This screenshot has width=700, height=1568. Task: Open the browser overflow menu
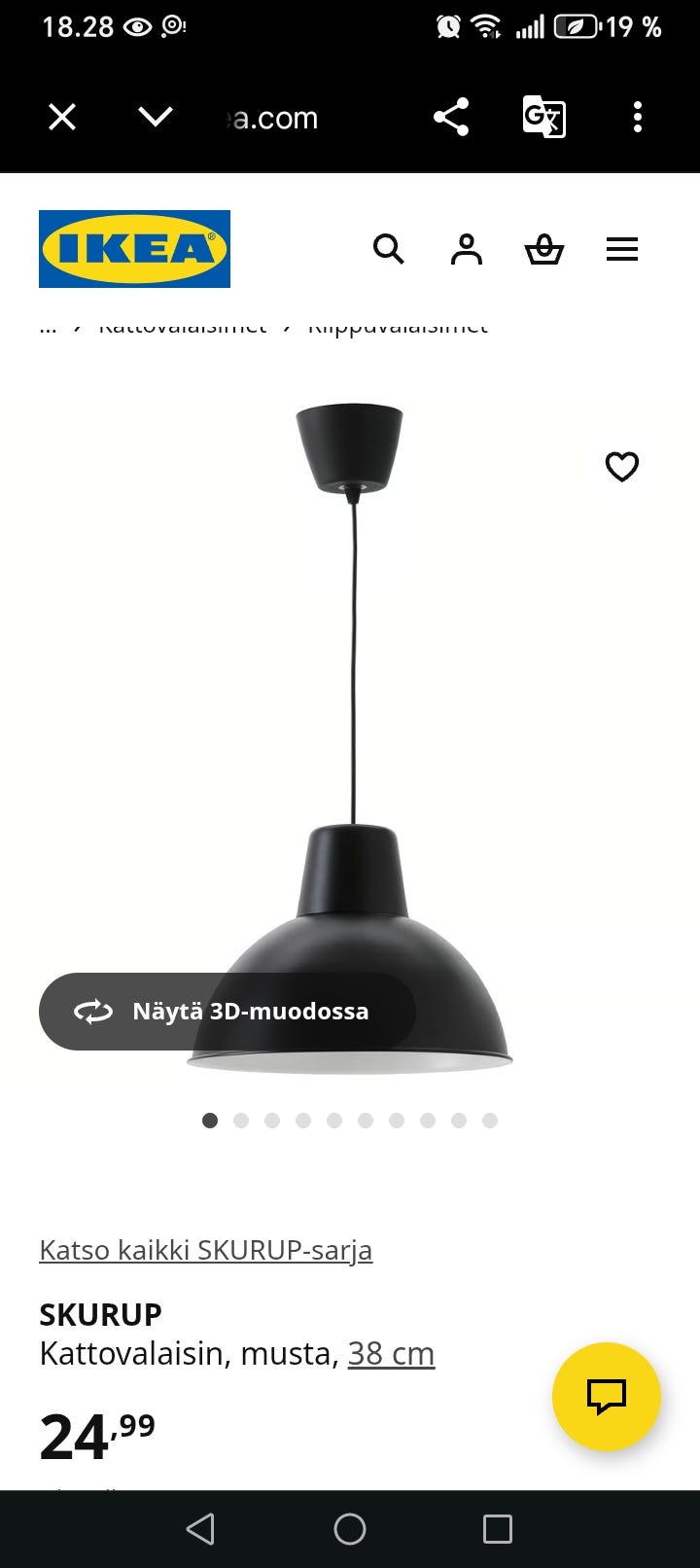point(638,118)
